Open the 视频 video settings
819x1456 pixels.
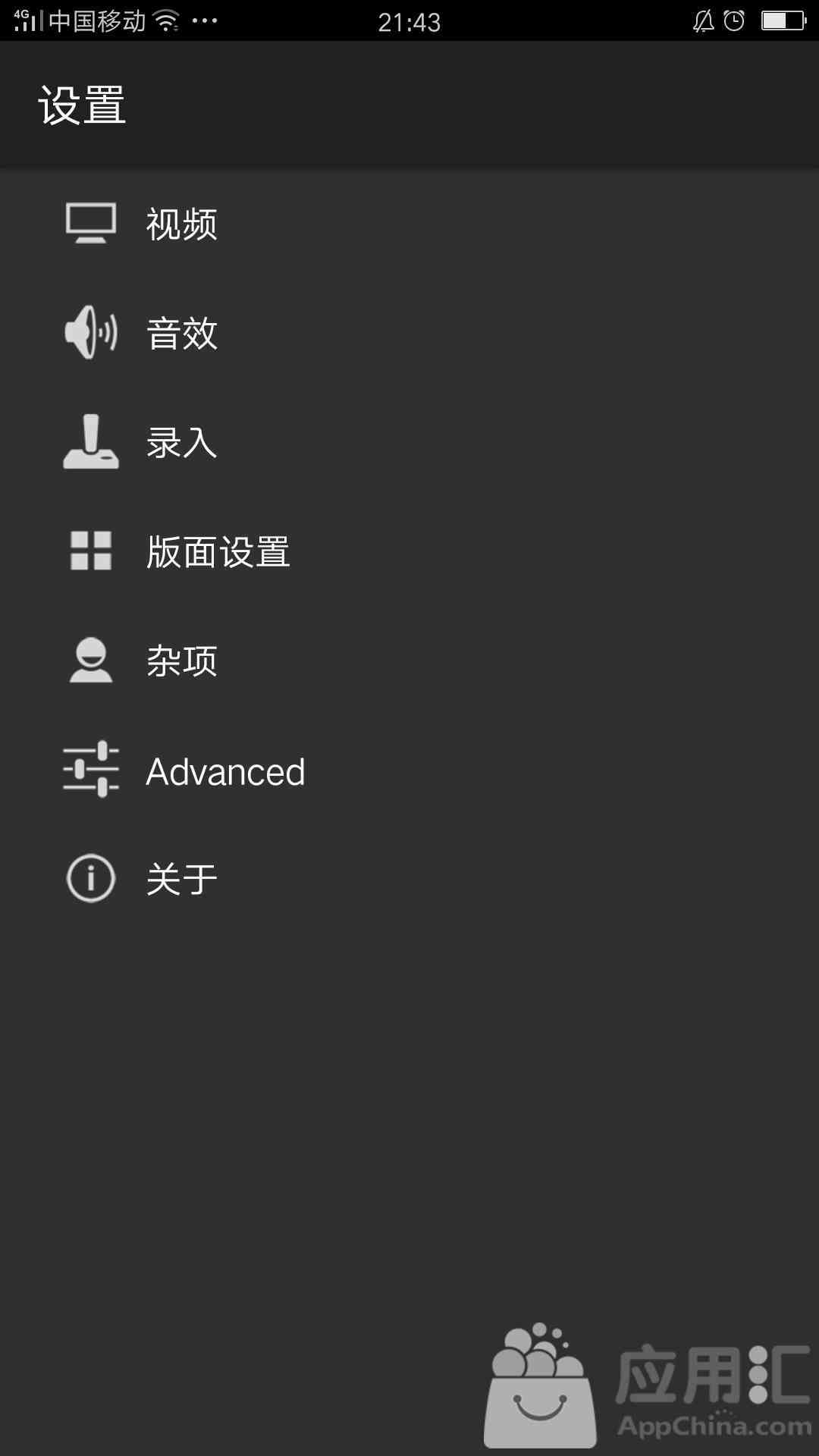pyautogui.click(x=409, y=224)
